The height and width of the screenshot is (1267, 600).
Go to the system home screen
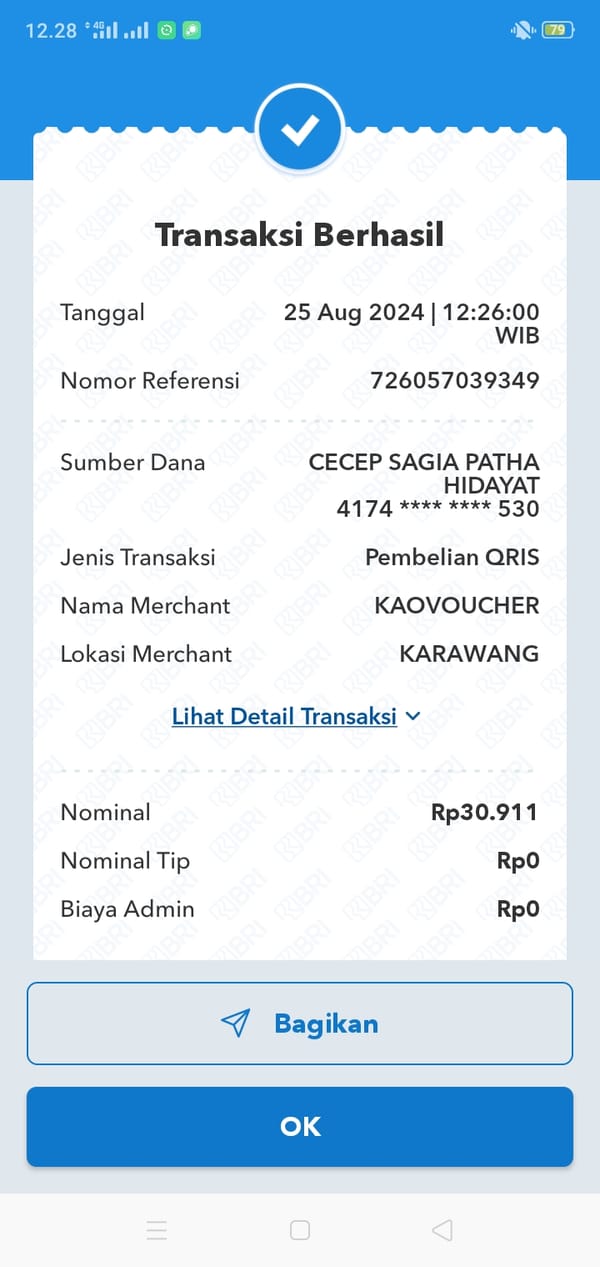pos(300,1230)
